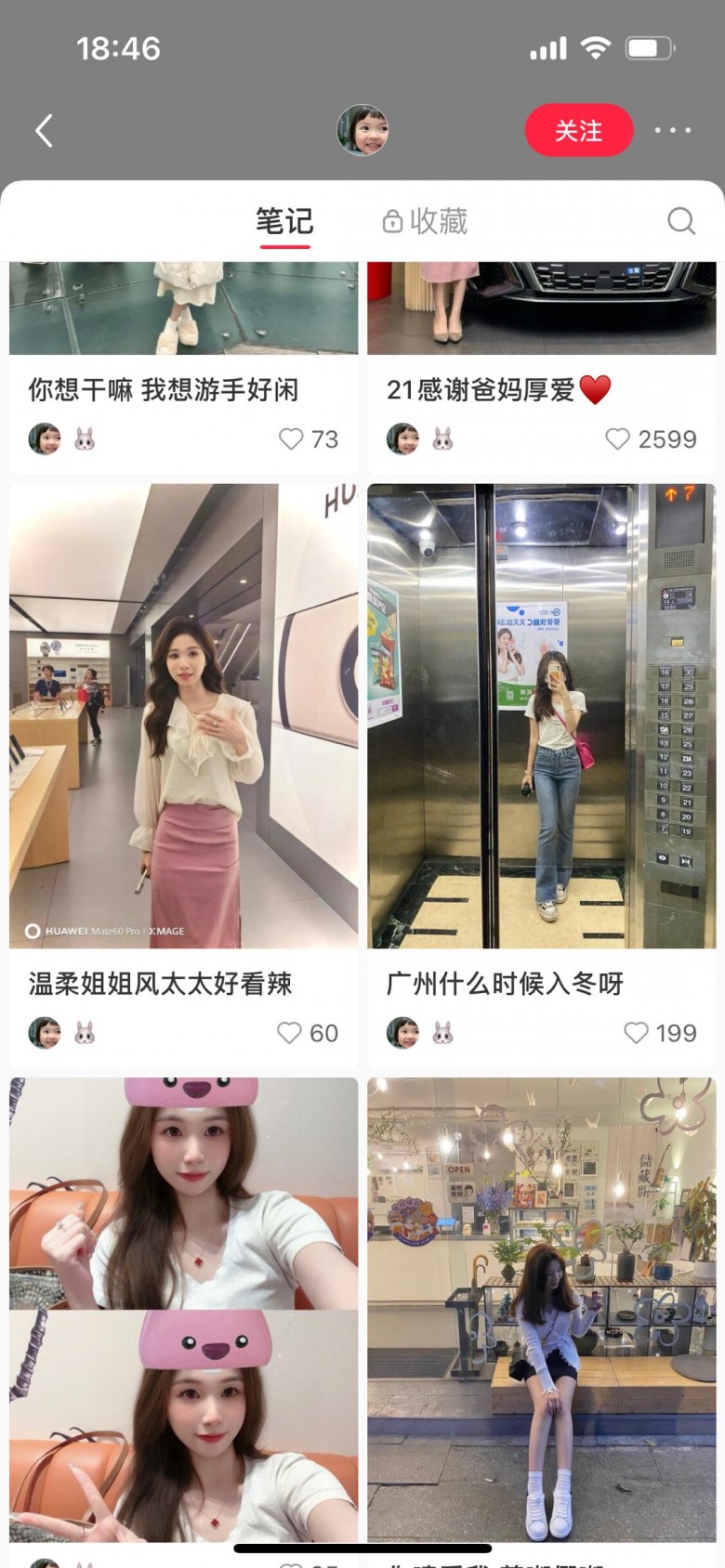The width and height of the screenshot is (725, 1568).
Task: Tap the profile avatar in the header
Action: [362, 130]
